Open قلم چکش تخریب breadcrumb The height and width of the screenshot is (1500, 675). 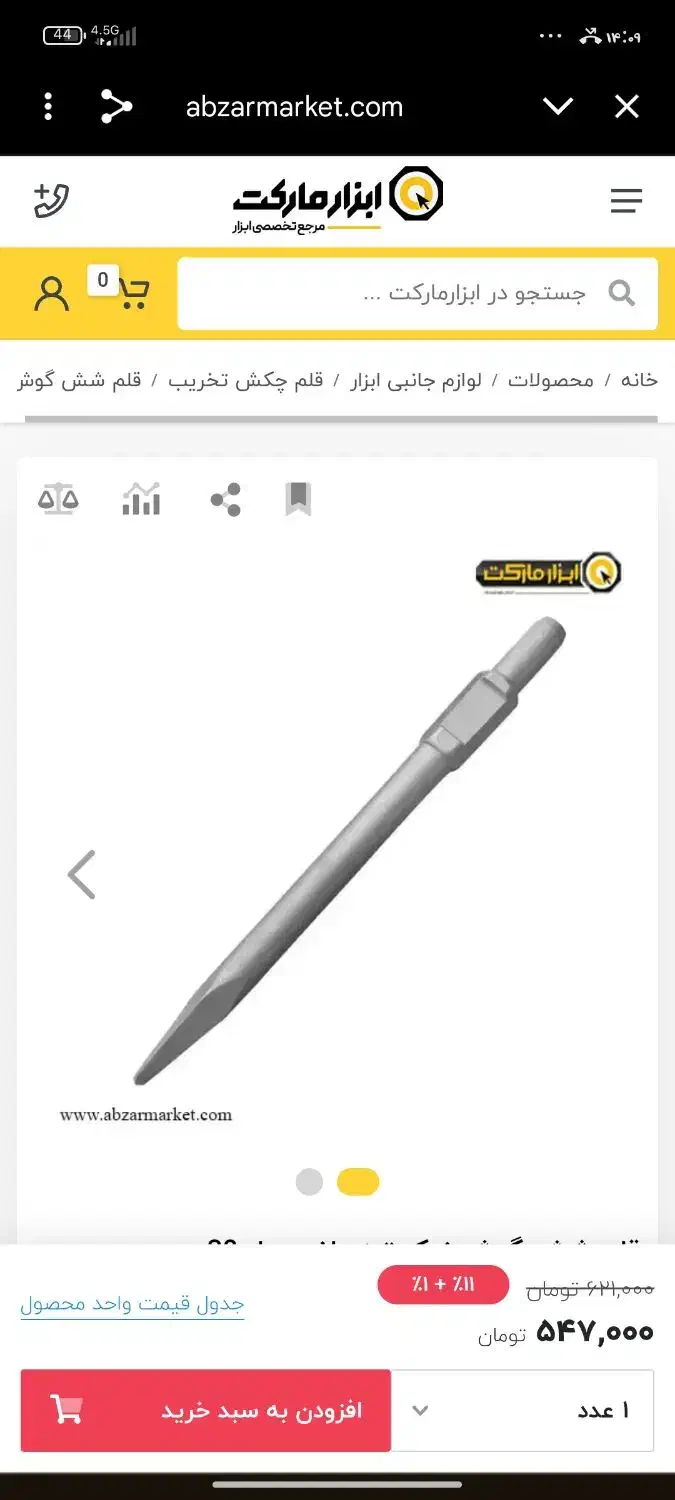click(246, 380)
